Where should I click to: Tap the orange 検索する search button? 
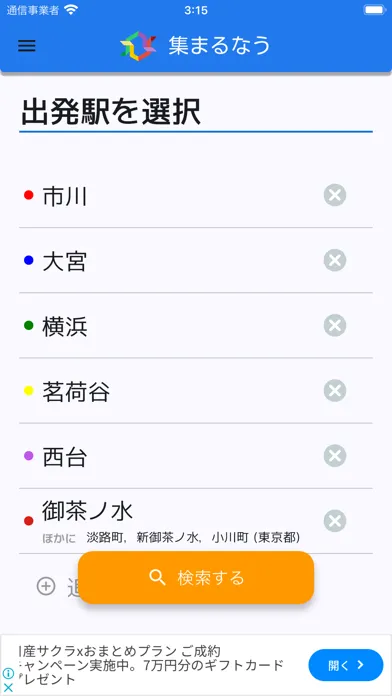click(196, 577)
